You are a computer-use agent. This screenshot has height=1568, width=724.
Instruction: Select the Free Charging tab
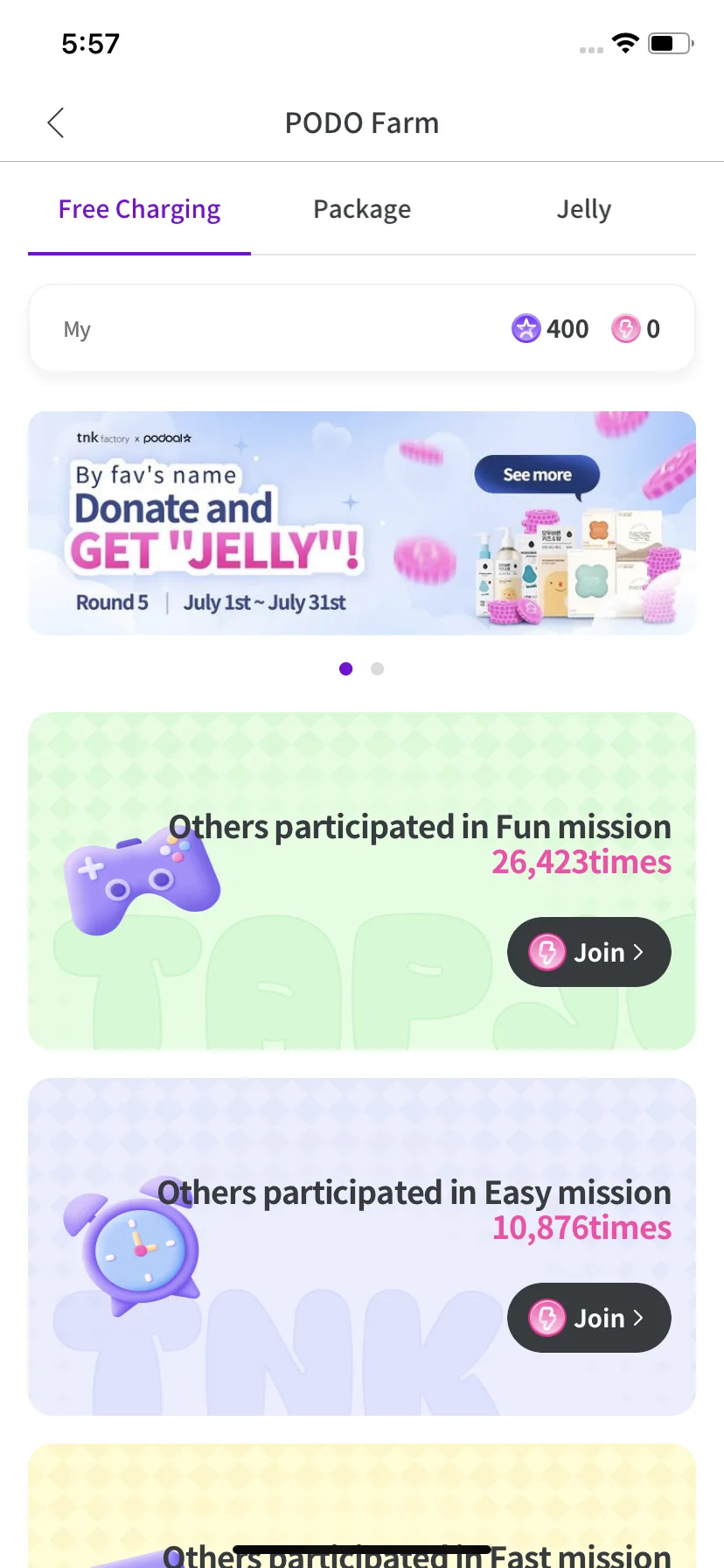pyautogui.click(x=139, y=210)
